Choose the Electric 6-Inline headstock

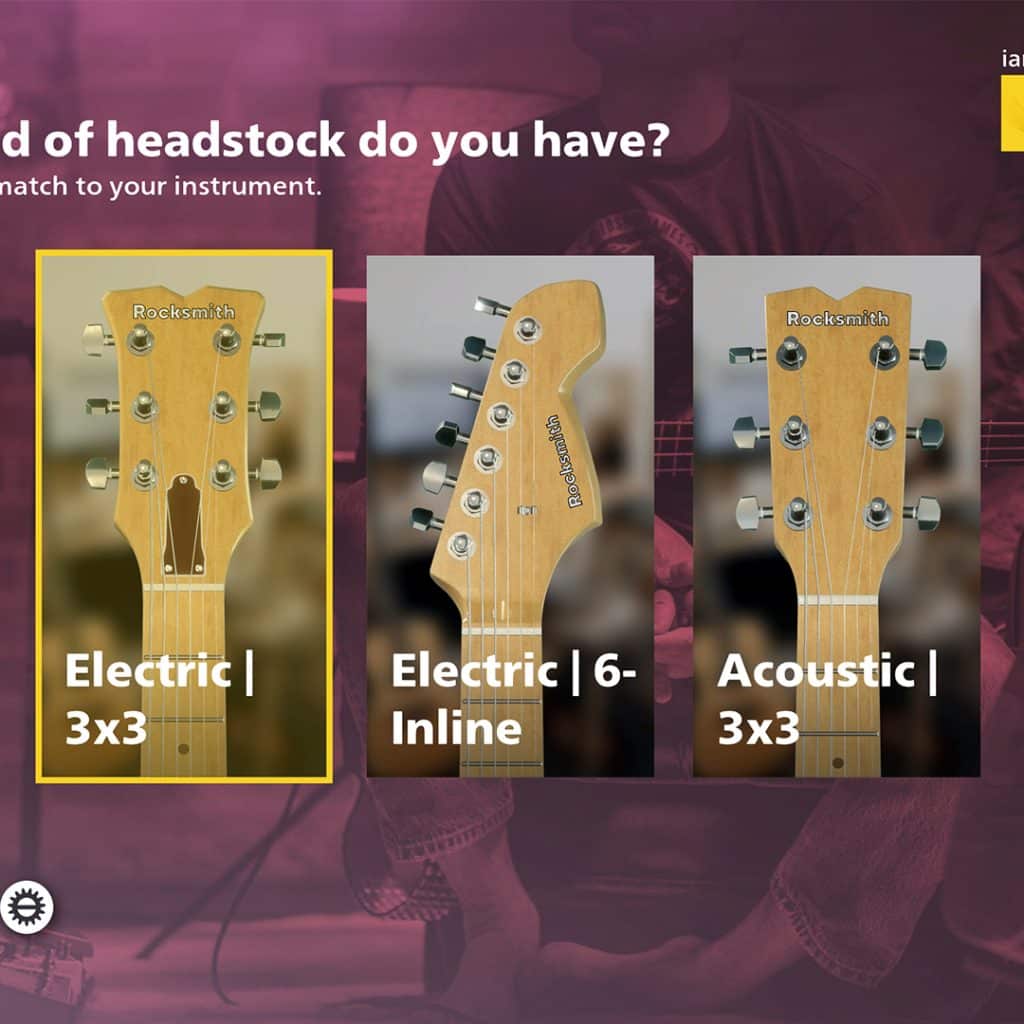[510, 516]
